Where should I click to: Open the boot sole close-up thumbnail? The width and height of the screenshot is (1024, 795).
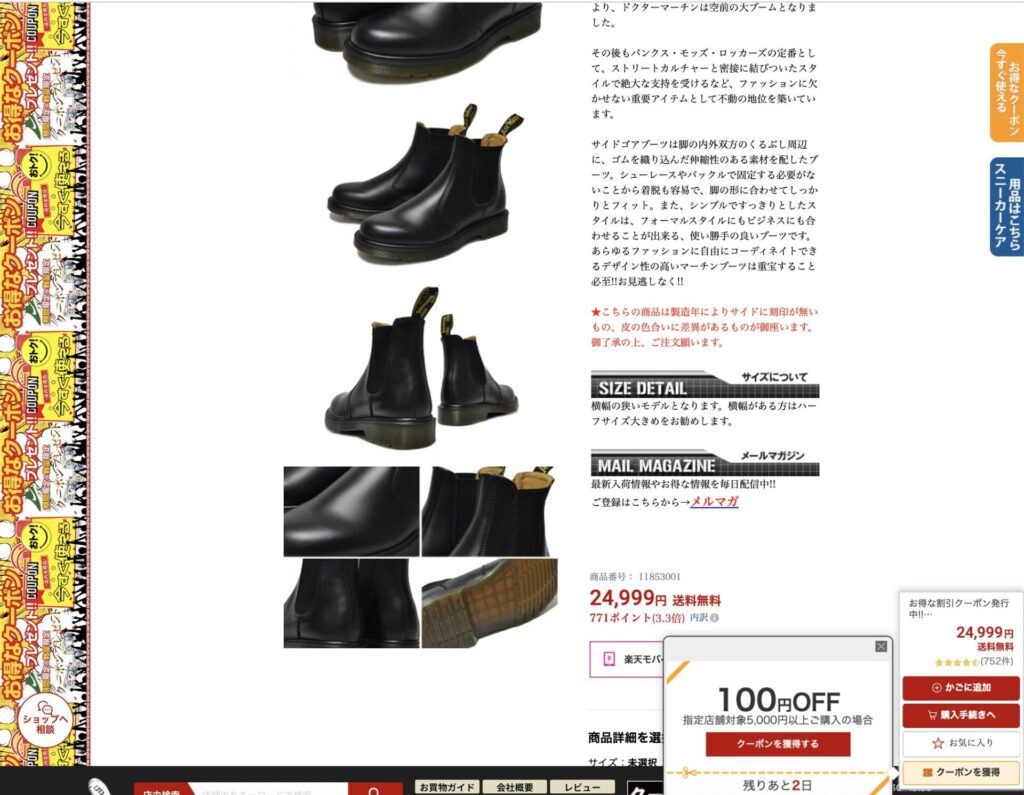click(489, 603)
